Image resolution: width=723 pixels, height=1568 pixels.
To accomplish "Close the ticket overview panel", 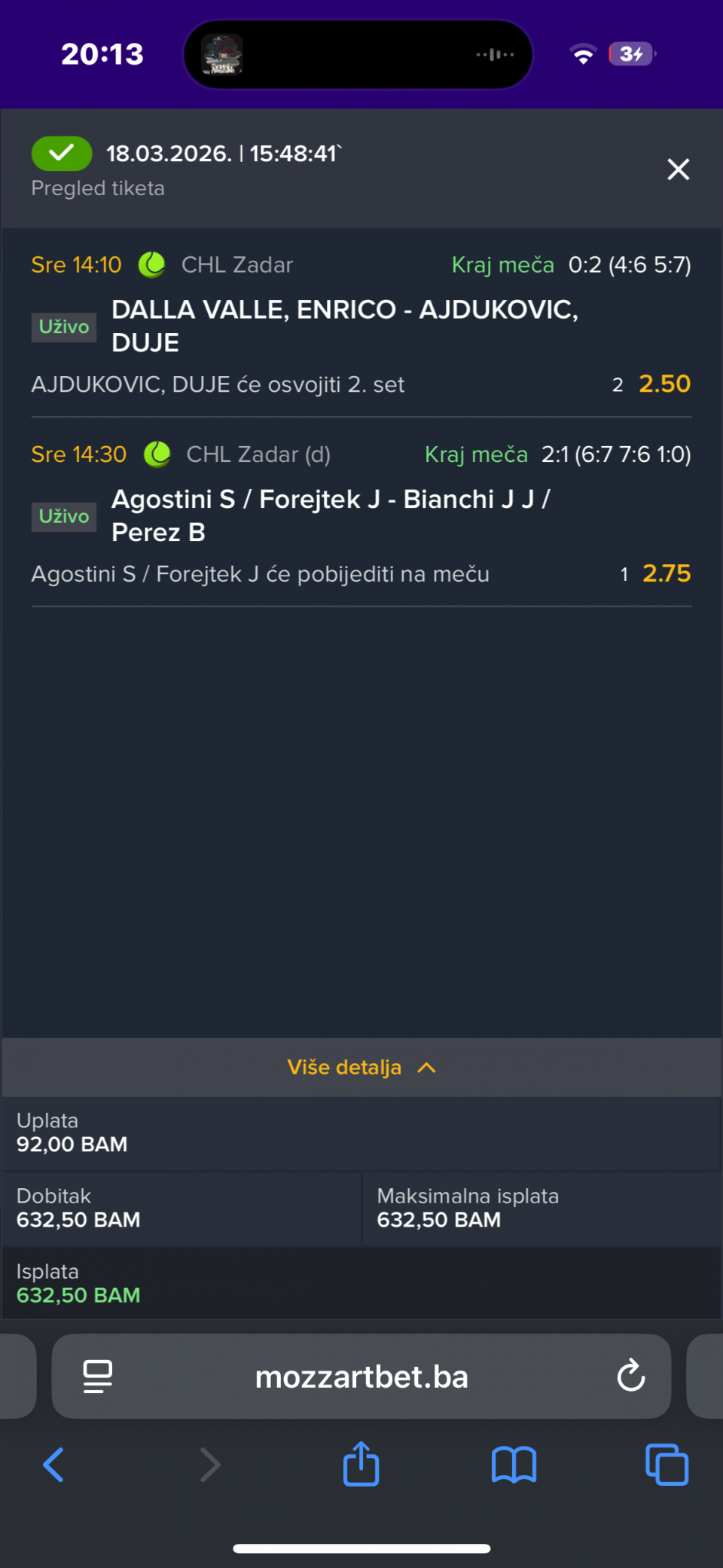I will [x=678, y=170].
